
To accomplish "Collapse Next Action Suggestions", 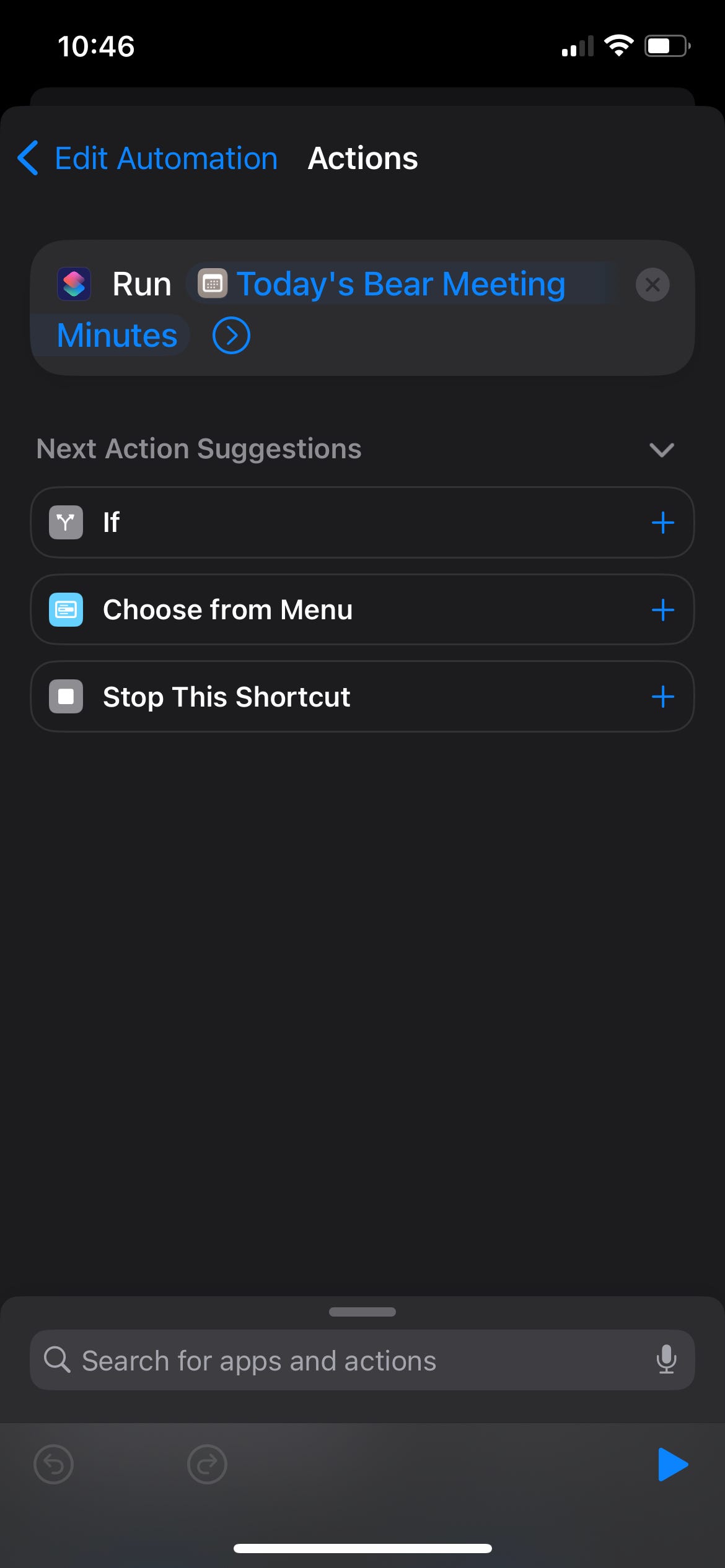I will [661, 450].
